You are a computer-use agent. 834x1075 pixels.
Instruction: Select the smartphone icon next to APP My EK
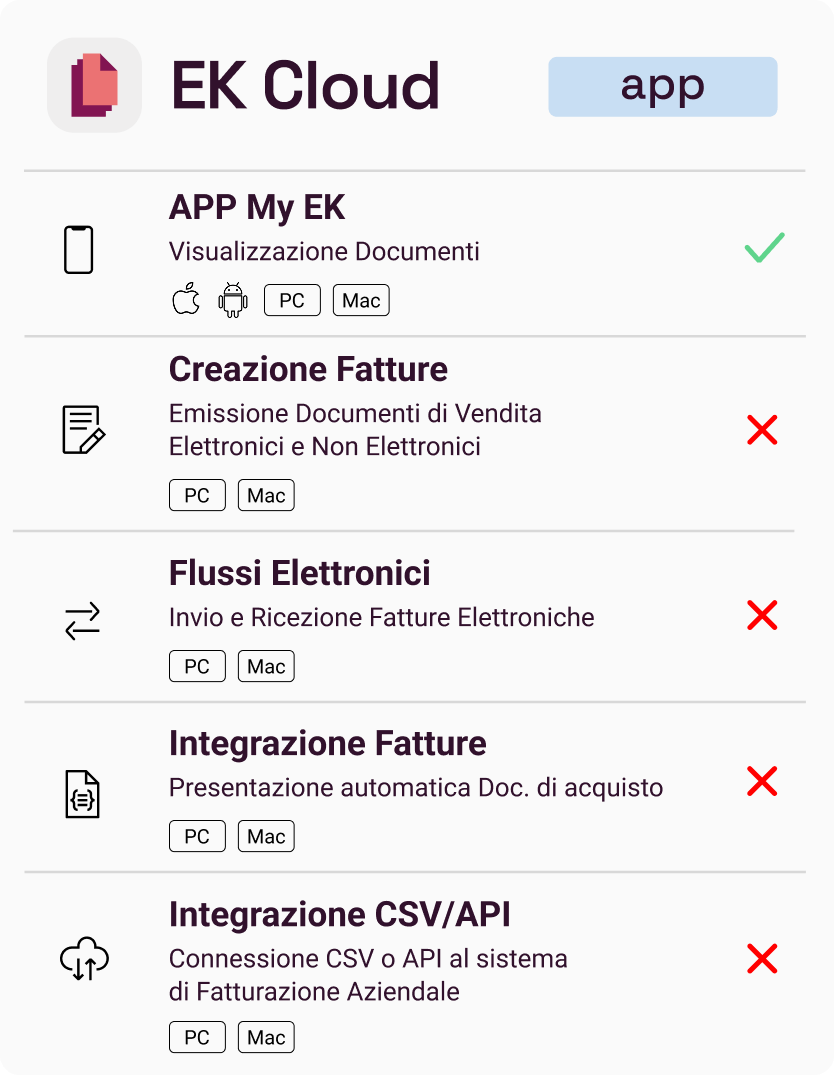pos(80,249)
